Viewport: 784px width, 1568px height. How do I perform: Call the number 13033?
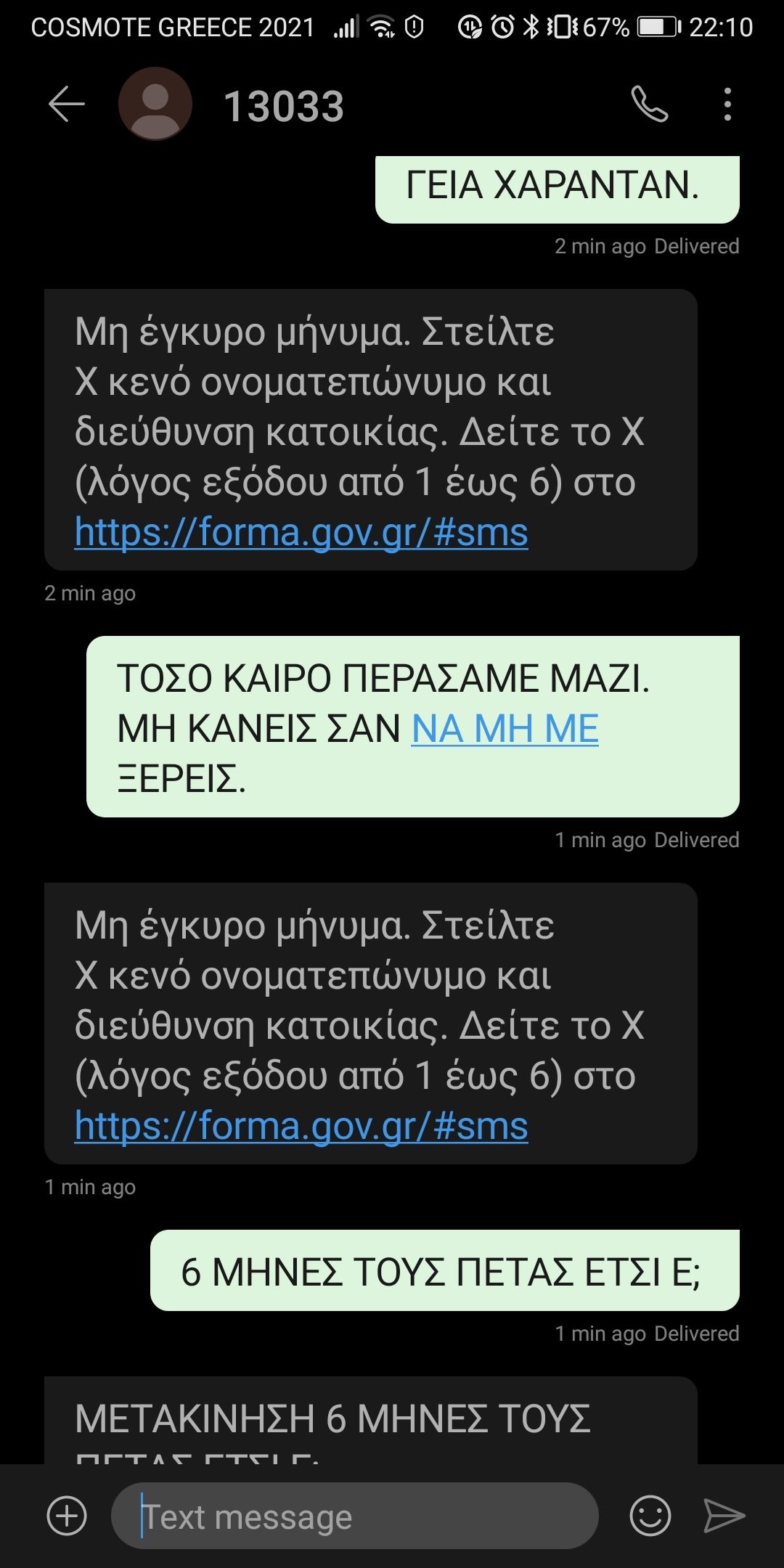click(649, 105)
